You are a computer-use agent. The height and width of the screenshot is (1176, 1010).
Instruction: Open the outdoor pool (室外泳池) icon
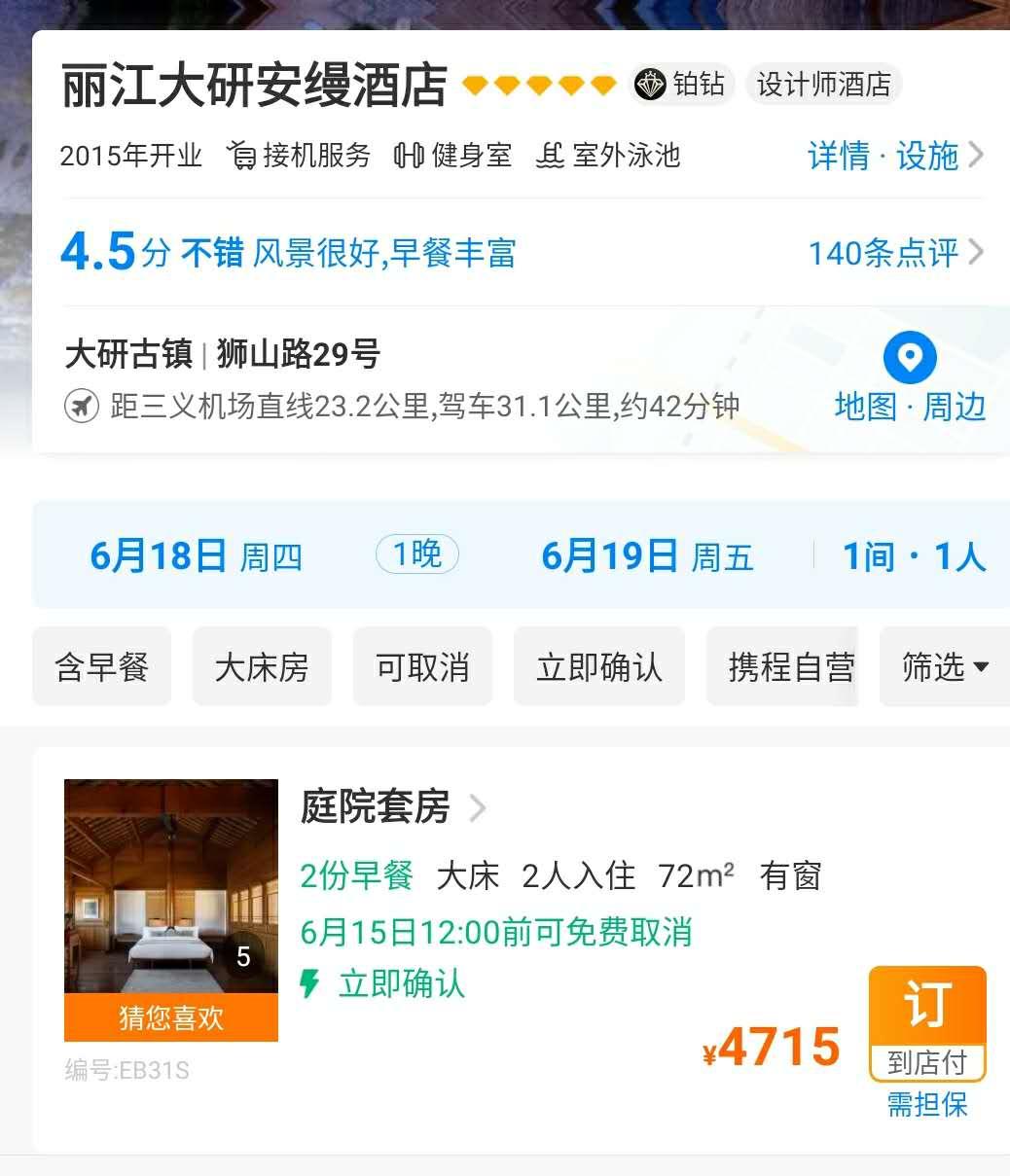click(552, 156)
